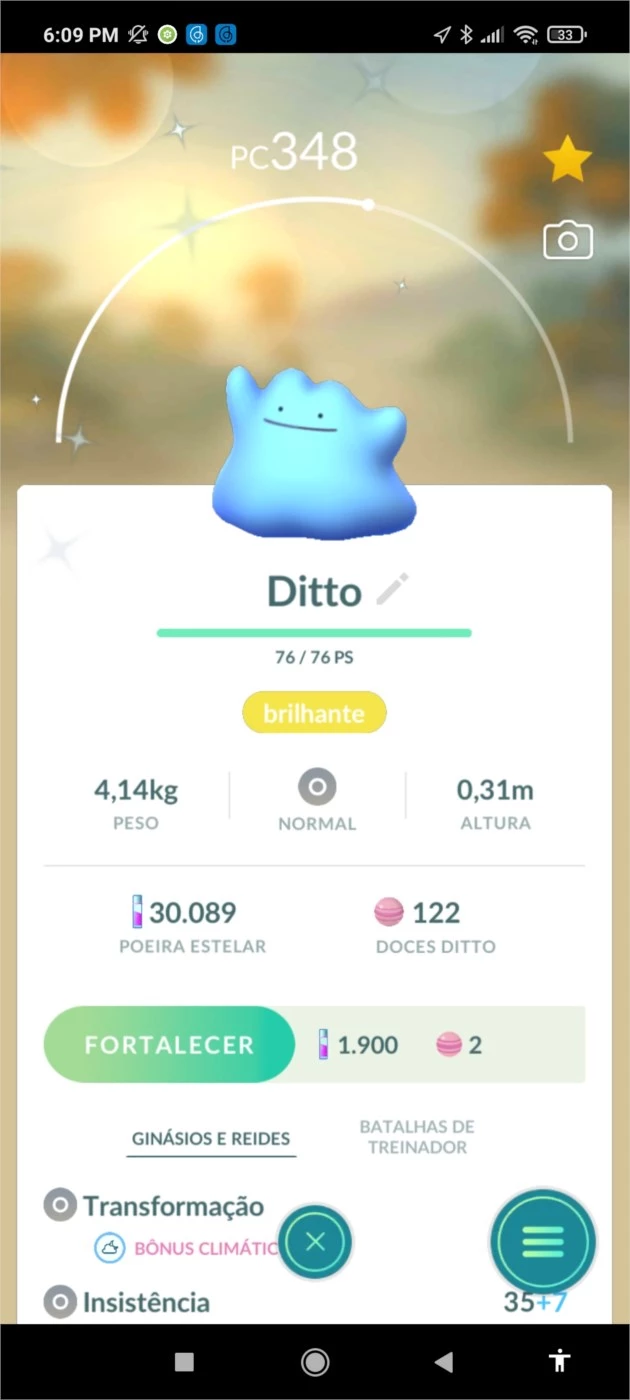Edit Ditto's nickname with the pencil icon
Viewport: 630px width, 1400px height.
tap(393, 590)
